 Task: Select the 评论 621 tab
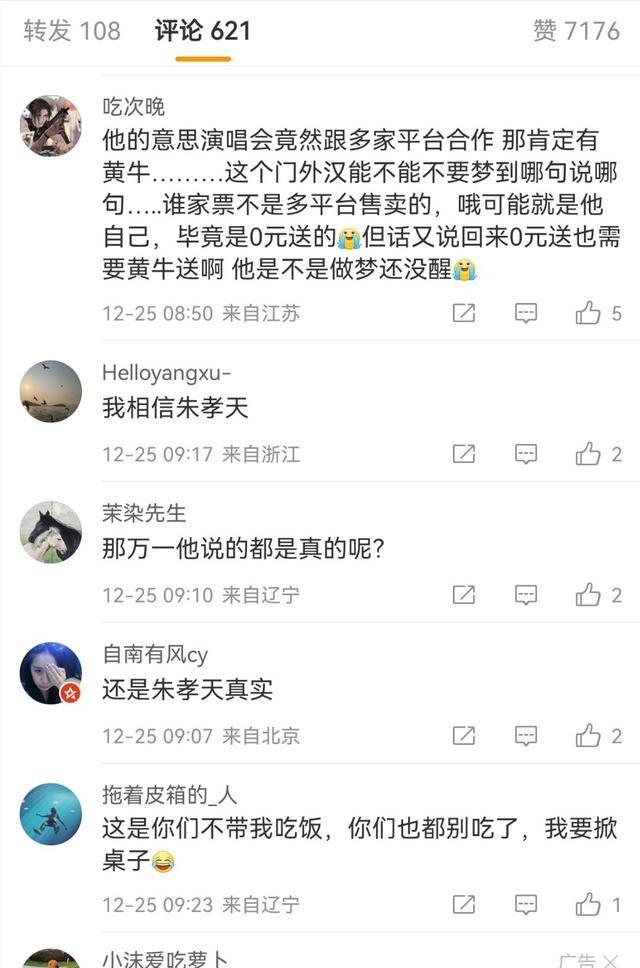(203, 30)
